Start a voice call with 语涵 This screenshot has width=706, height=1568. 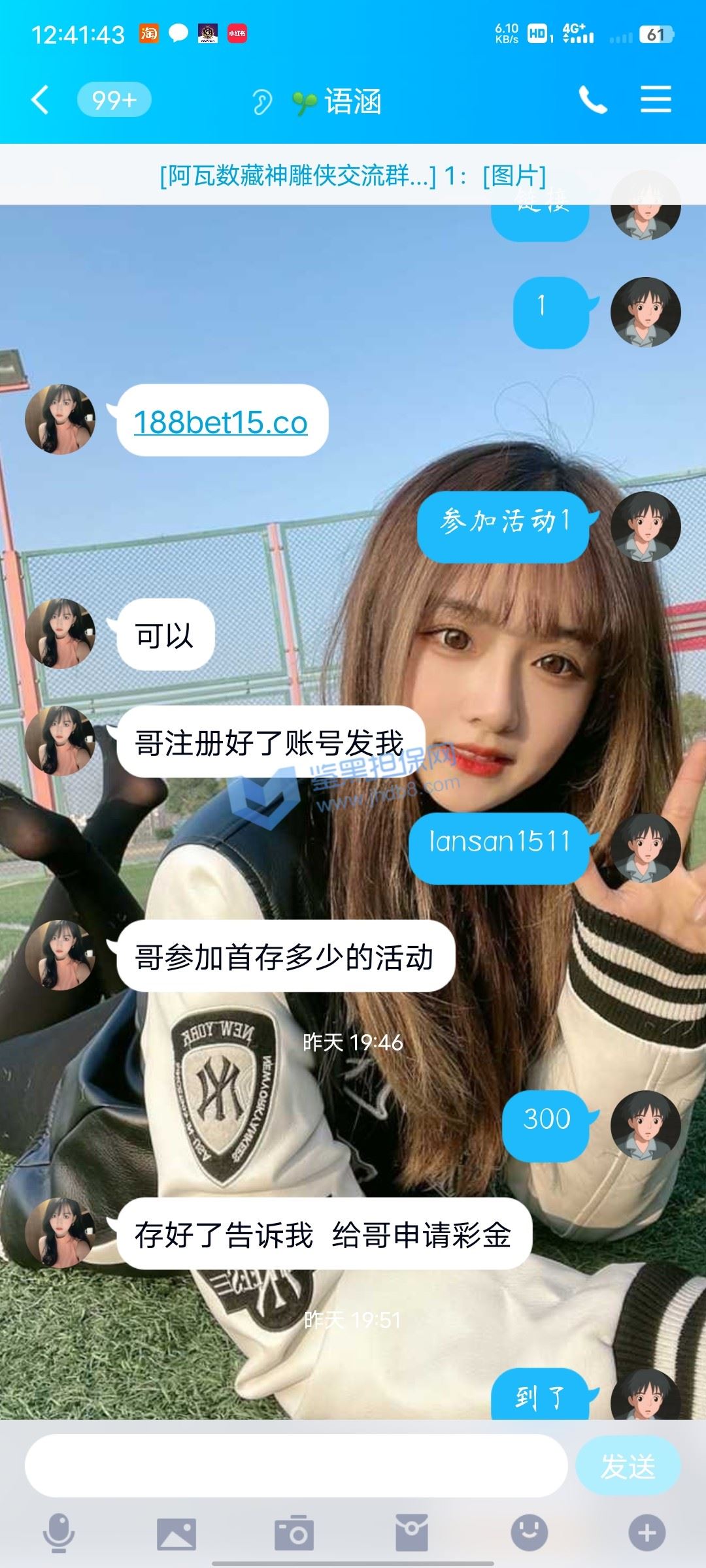point(593,101)
